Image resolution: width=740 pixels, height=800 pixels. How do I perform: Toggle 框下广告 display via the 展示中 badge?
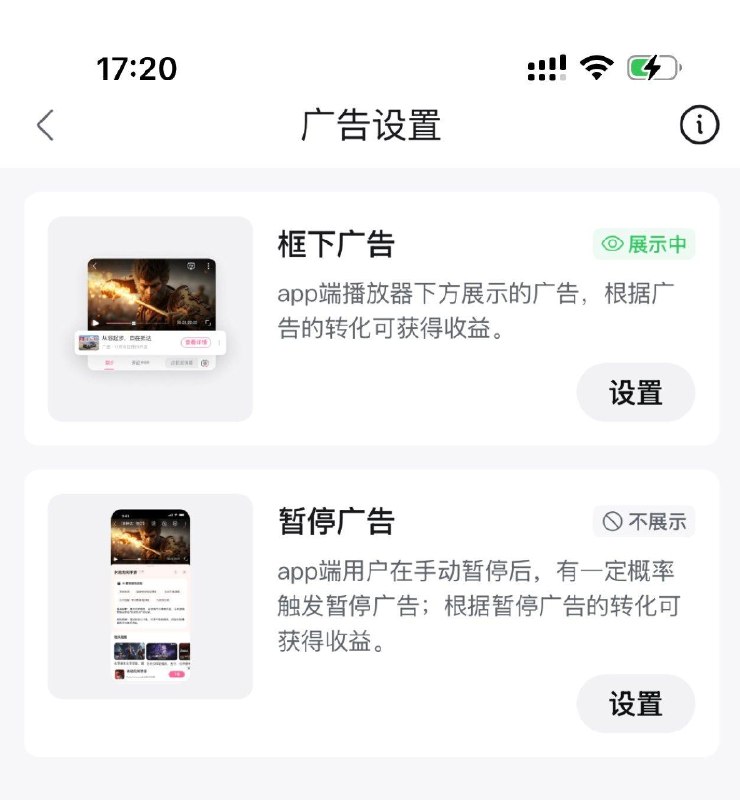647,243
